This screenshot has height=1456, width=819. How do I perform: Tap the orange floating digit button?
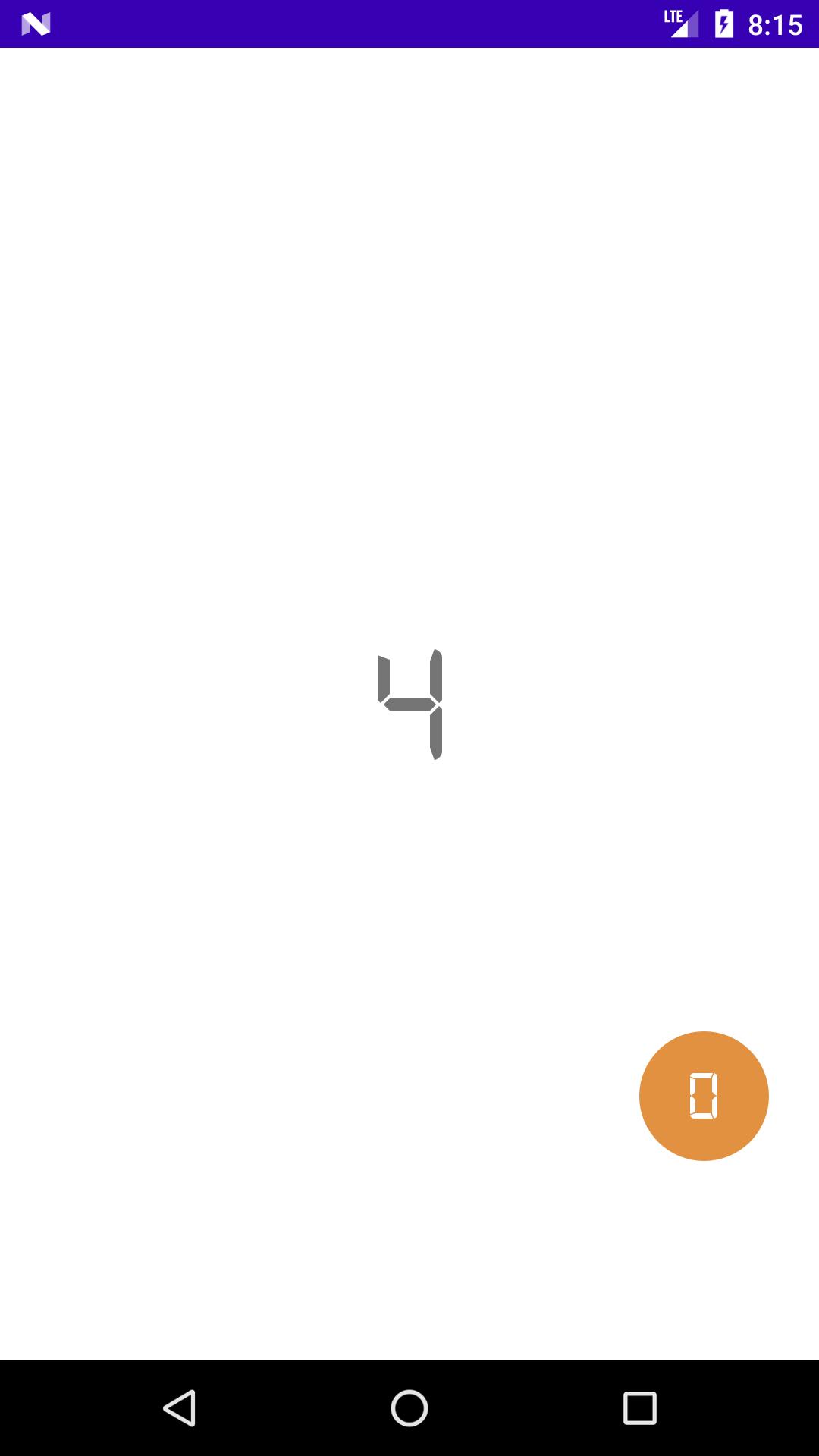pyautogui.click(x=704, y=1096)
